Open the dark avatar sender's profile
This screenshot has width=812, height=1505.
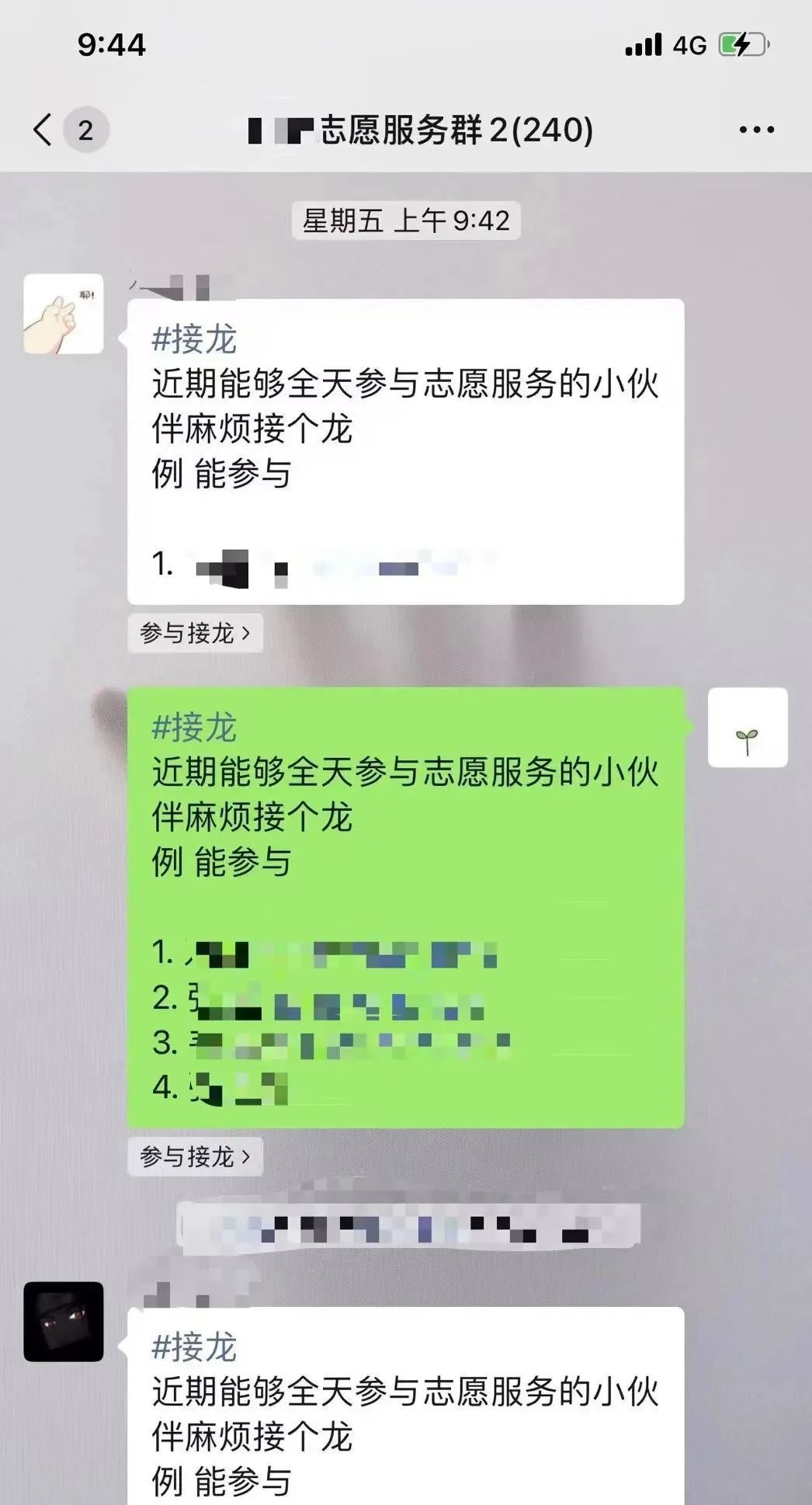coord(64,1321)
